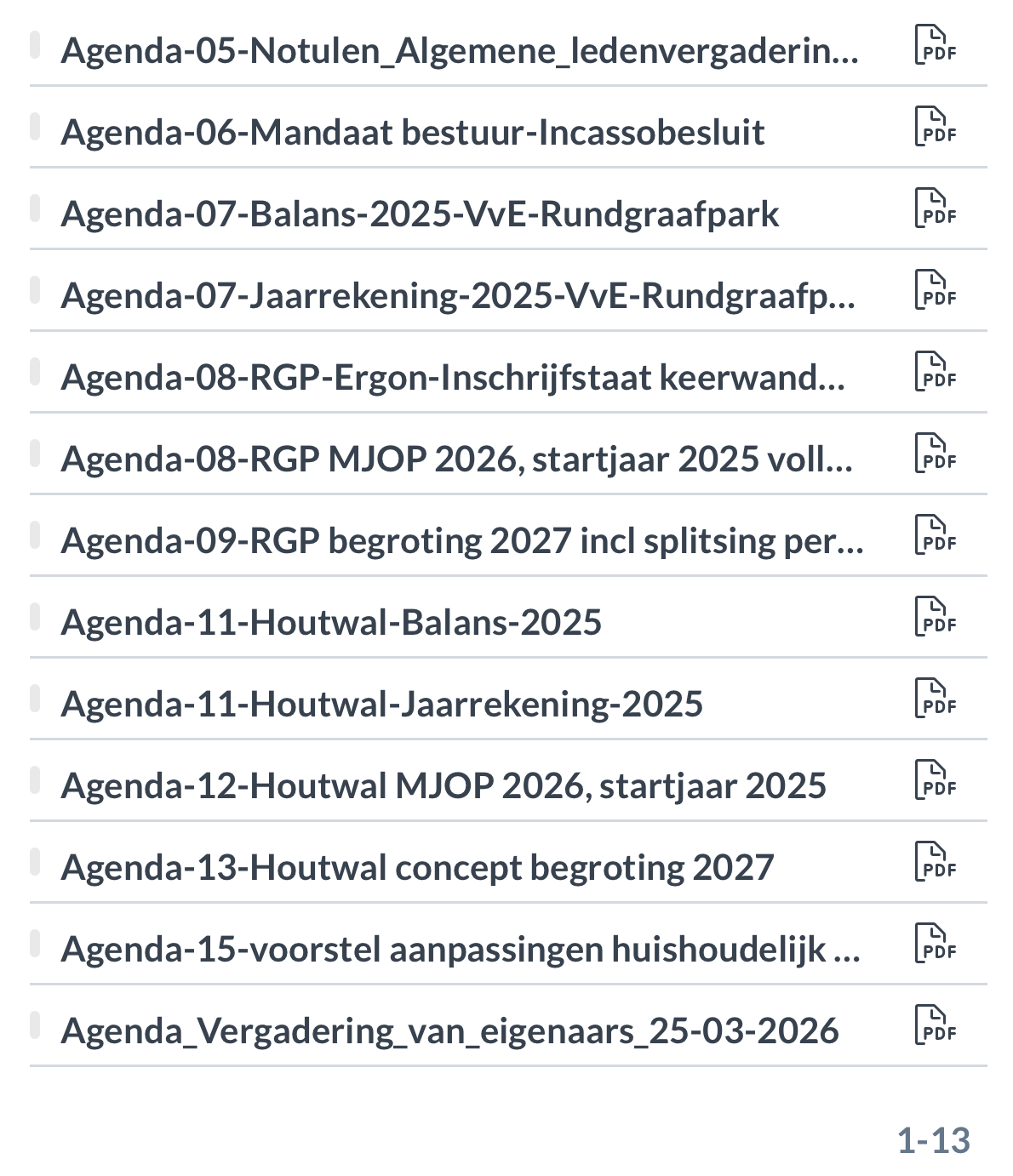Open Agenda-15-voorstel aanpassingen huishoudelijk file
The image size is (1013, 1176).
[x=461, y=950]
